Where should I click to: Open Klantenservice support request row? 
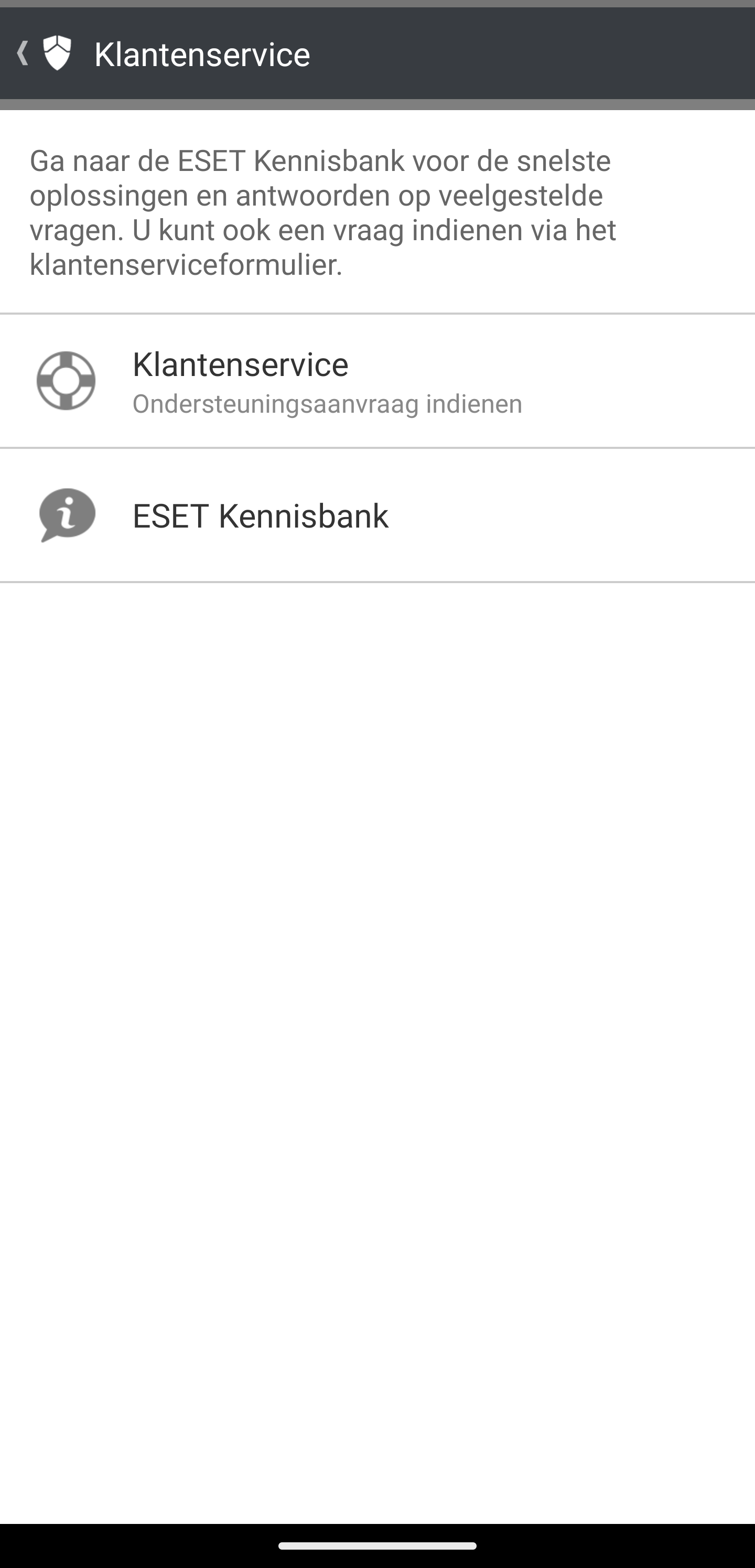pyautogui.click(x=377, y=381)
